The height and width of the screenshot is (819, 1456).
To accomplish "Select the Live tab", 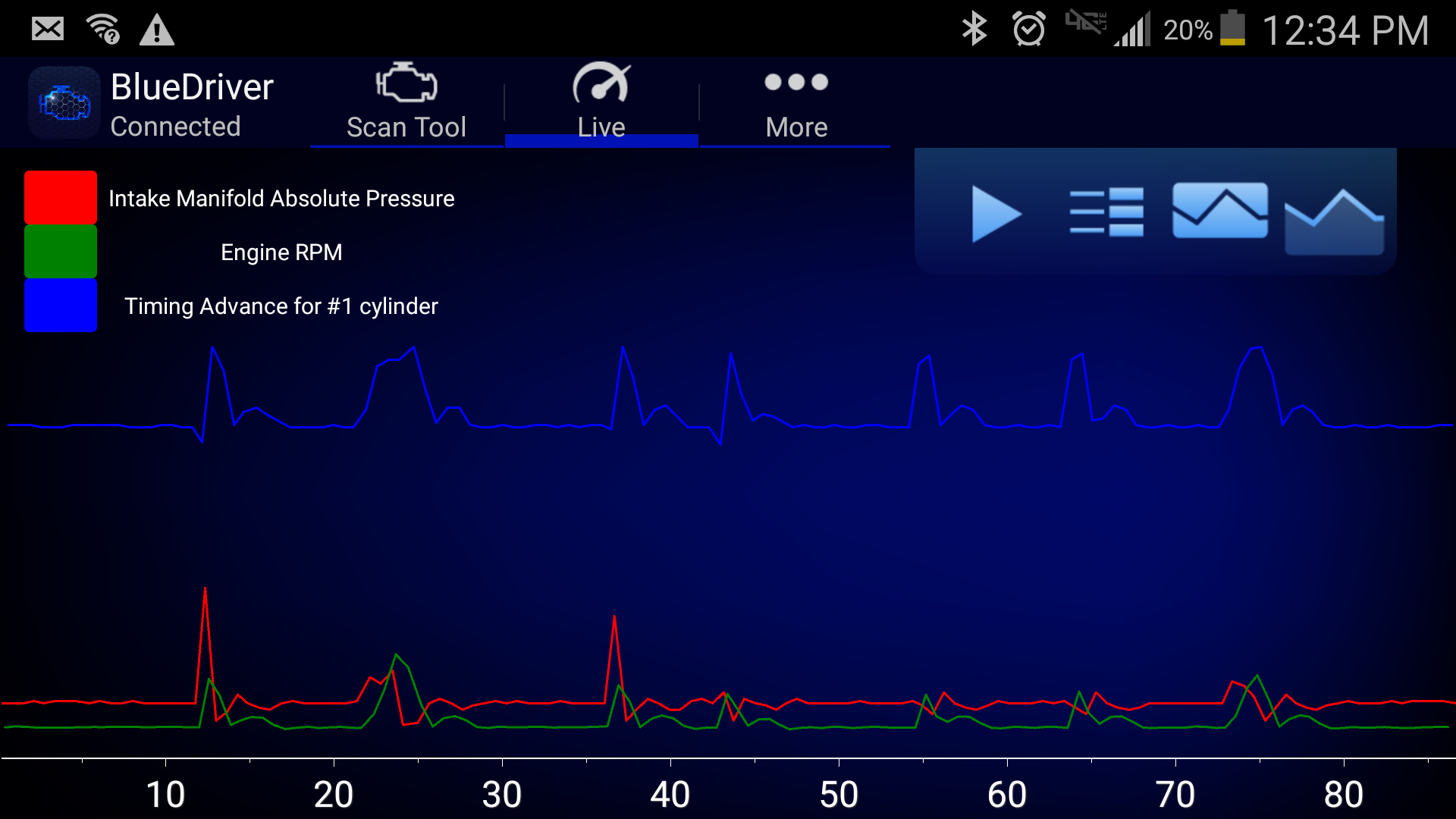I will (x=601, y=103).
